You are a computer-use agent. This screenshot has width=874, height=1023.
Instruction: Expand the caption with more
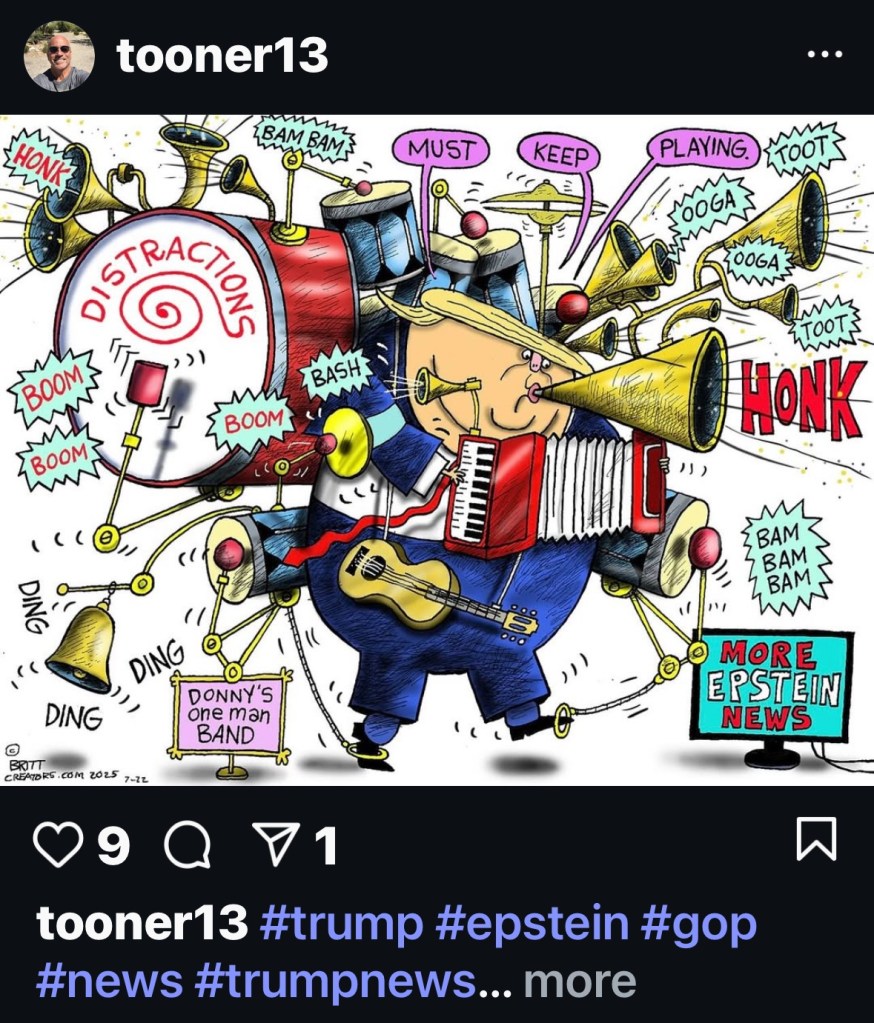579,982
